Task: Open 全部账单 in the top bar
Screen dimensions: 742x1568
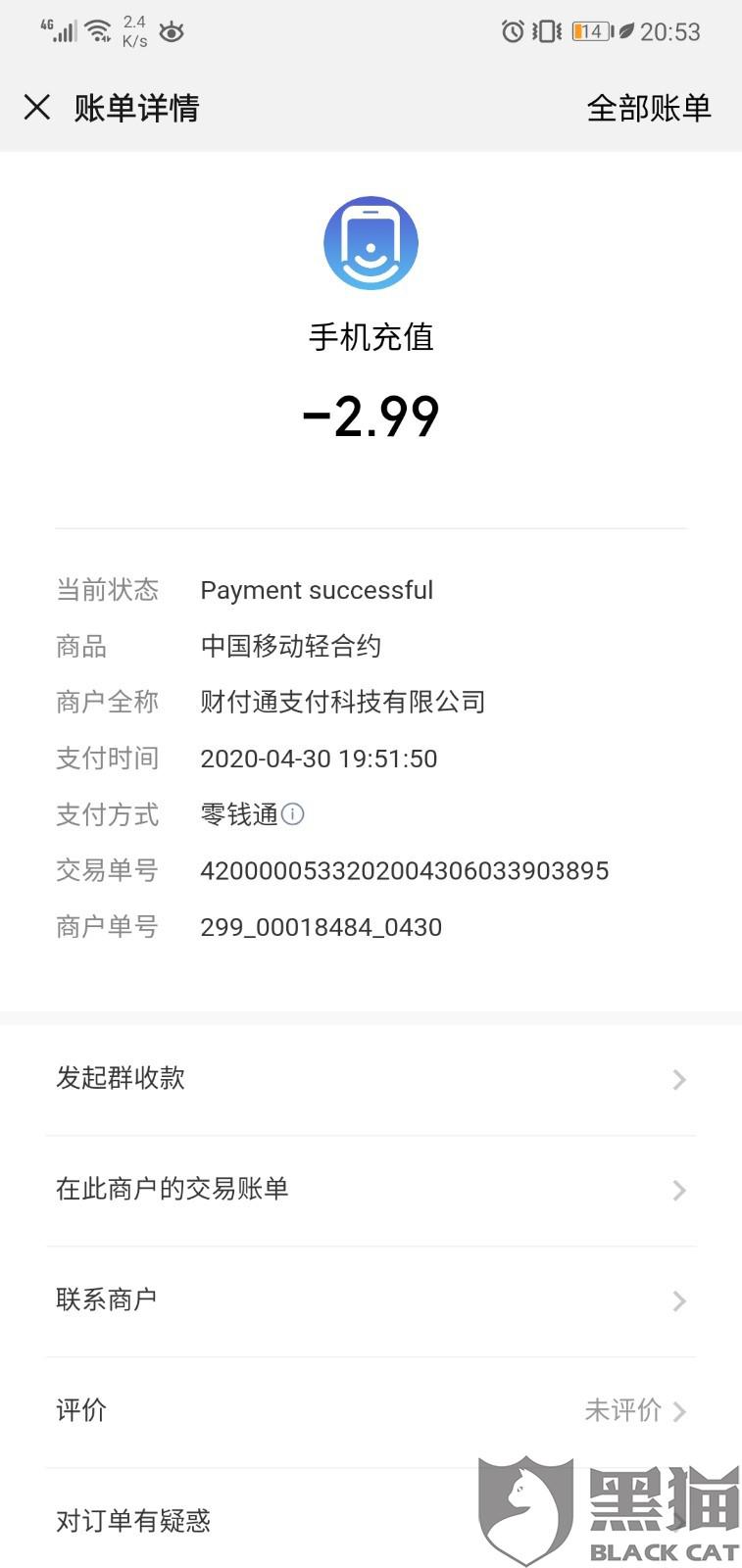Action: click(648, 108)
